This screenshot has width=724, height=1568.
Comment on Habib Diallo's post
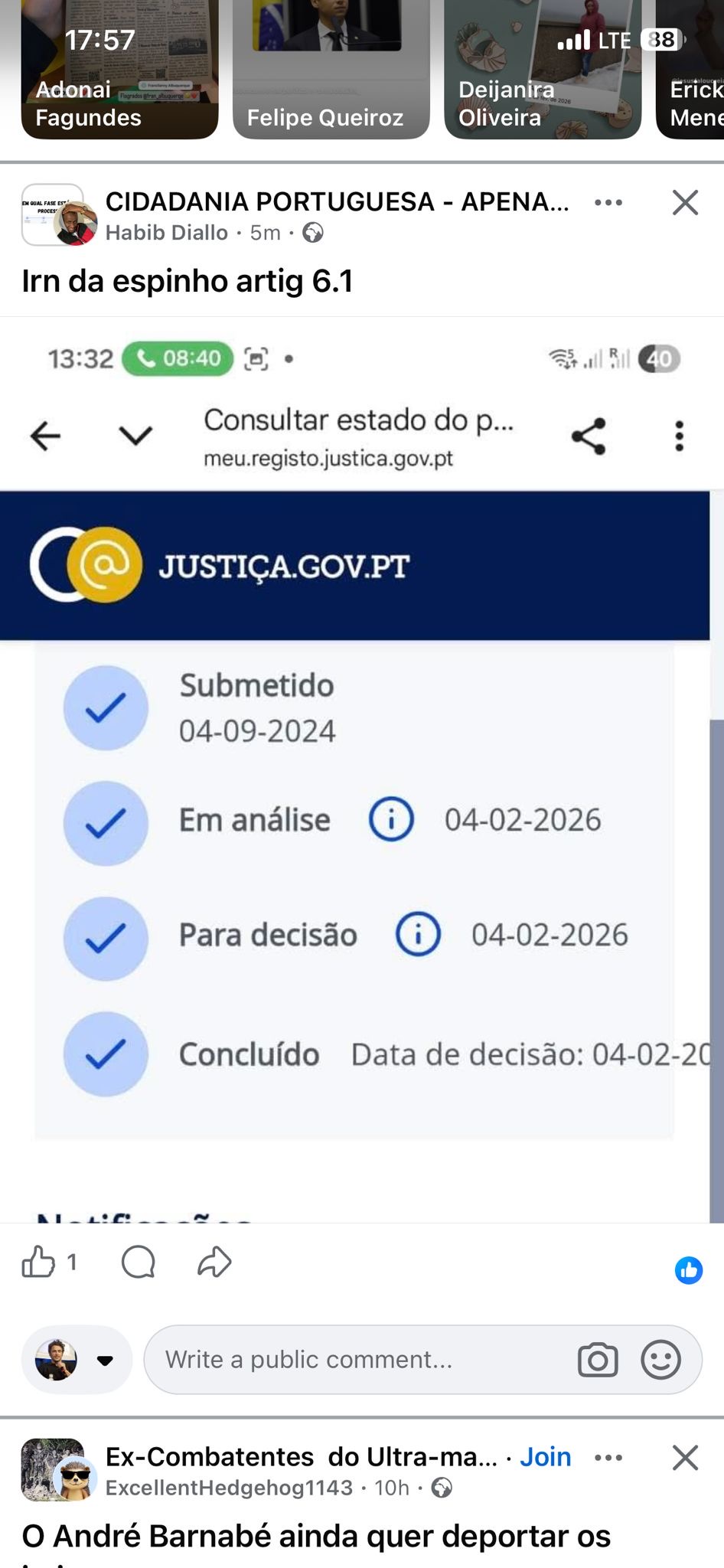tap(139, 1262)
